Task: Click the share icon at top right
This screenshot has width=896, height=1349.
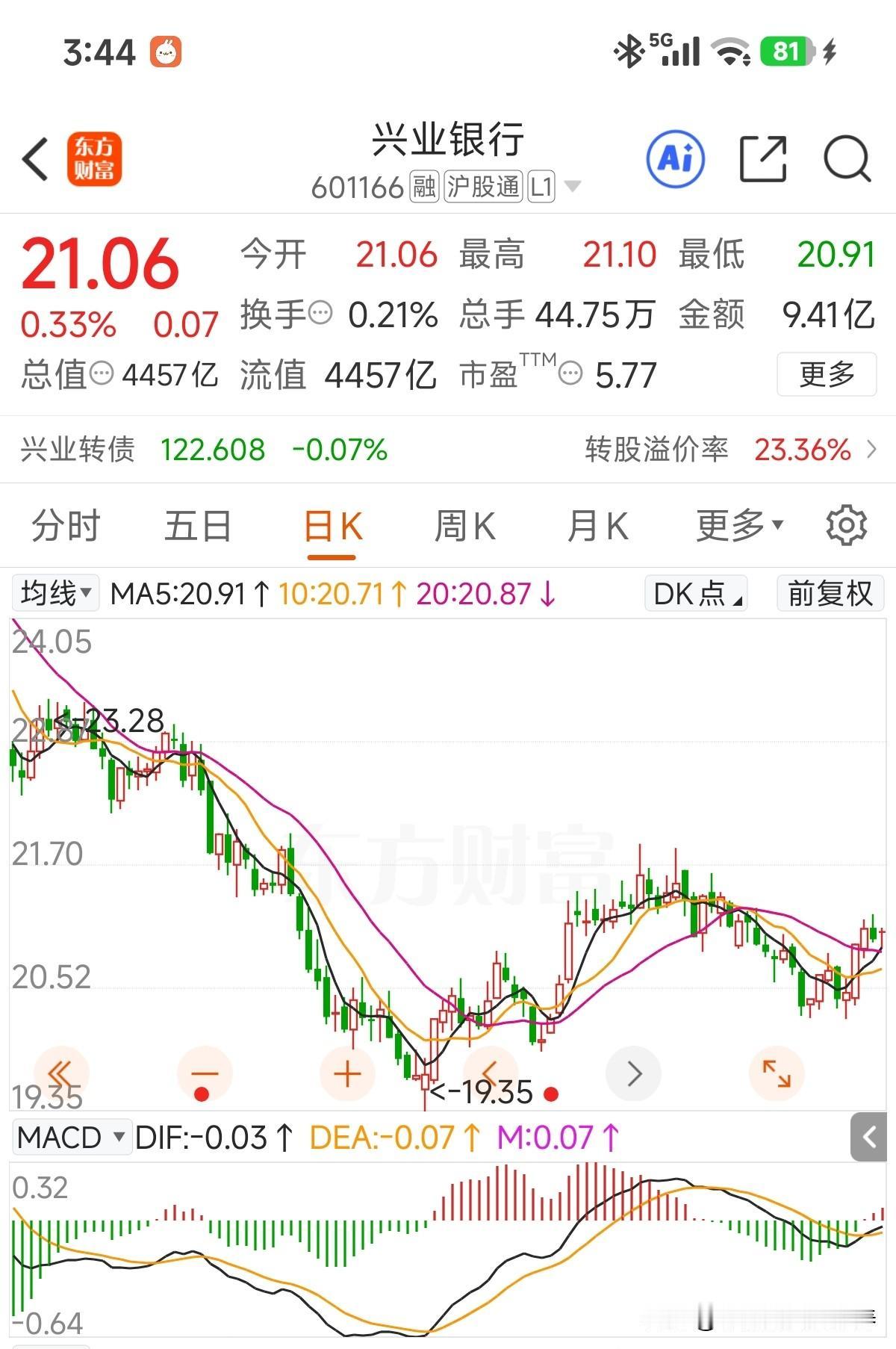Action: [x=763, y=159]
